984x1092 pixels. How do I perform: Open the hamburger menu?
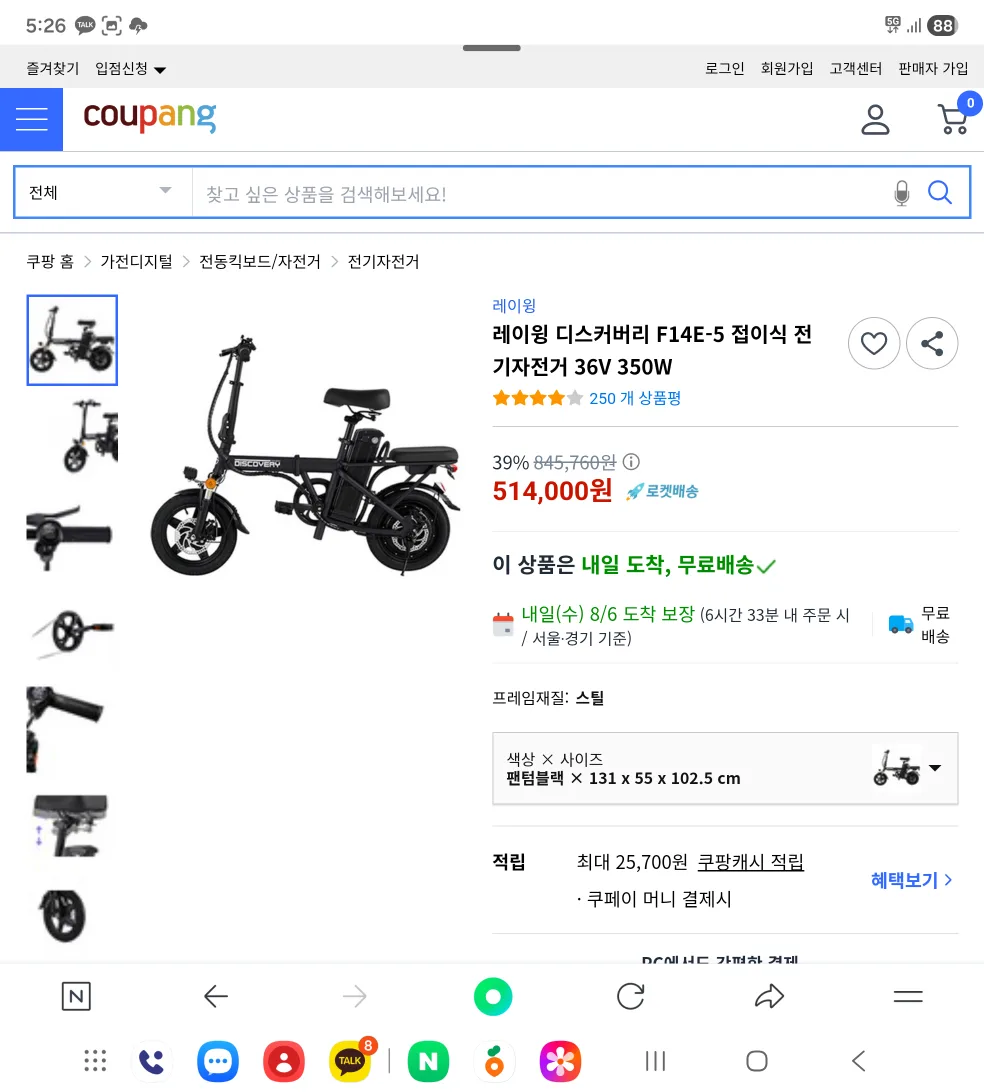point(31,120)
